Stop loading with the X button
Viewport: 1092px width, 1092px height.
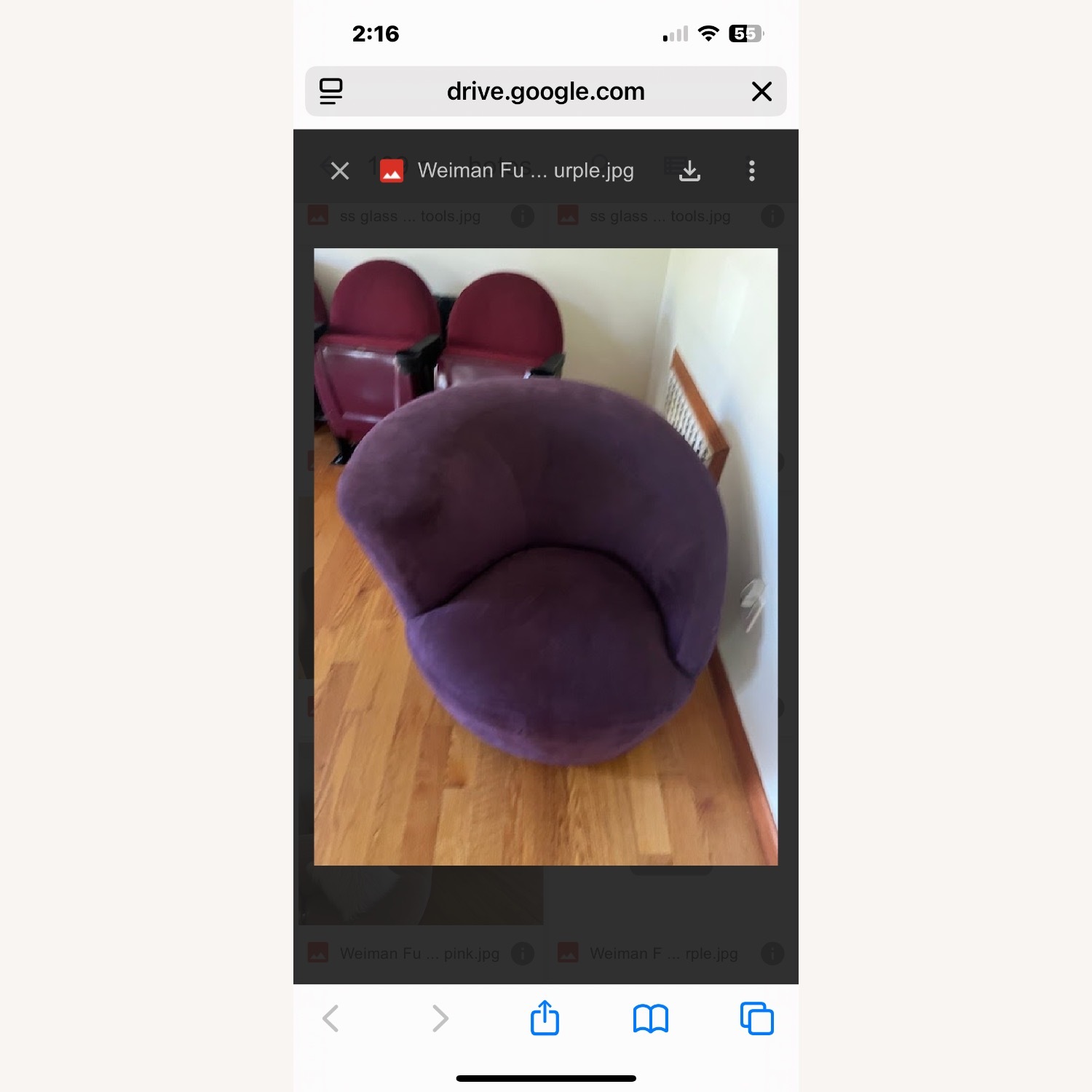[x=761, y=92]
